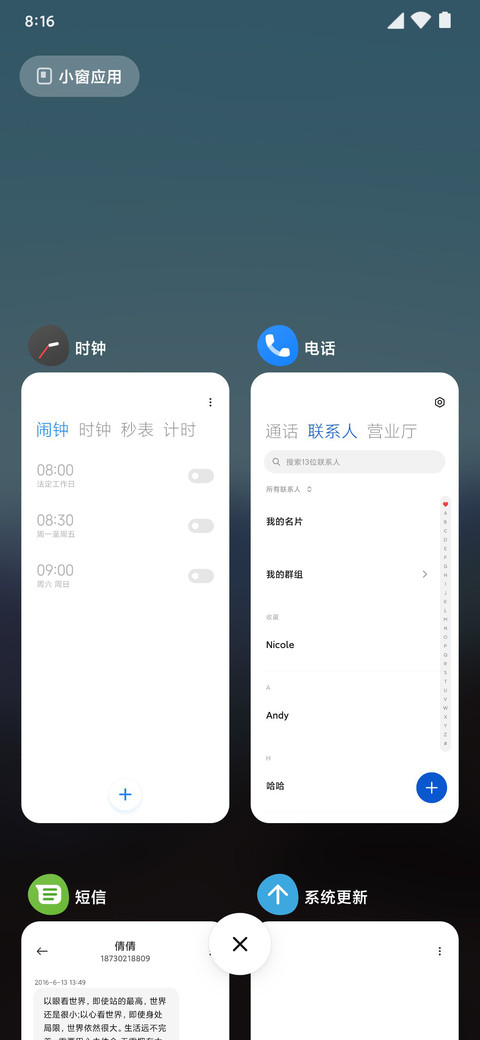Open the 电话 recent app card
Screen dimensions: 480x1040
[x=355, y=598]
